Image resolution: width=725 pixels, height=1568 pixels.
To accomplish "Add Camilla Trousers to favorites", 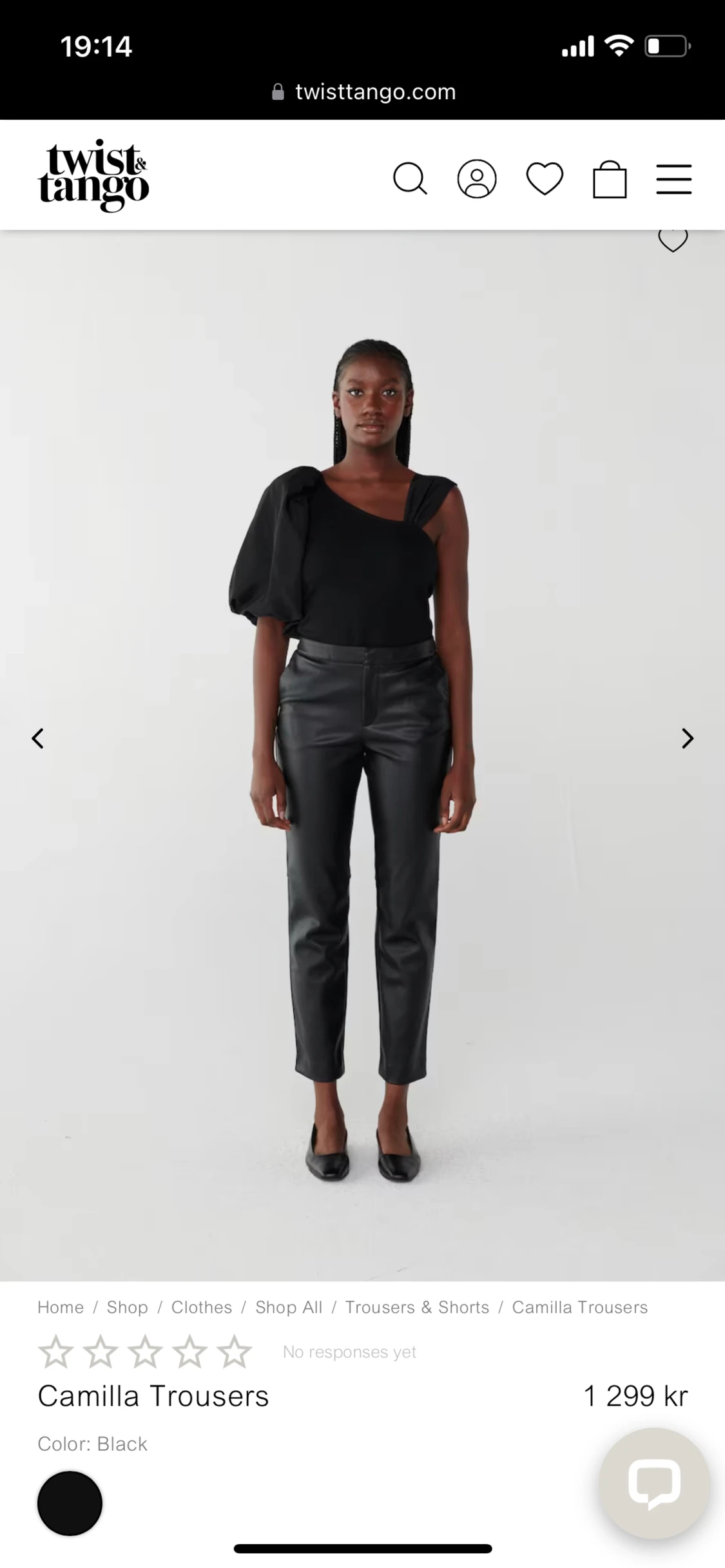I will [673, 240].
